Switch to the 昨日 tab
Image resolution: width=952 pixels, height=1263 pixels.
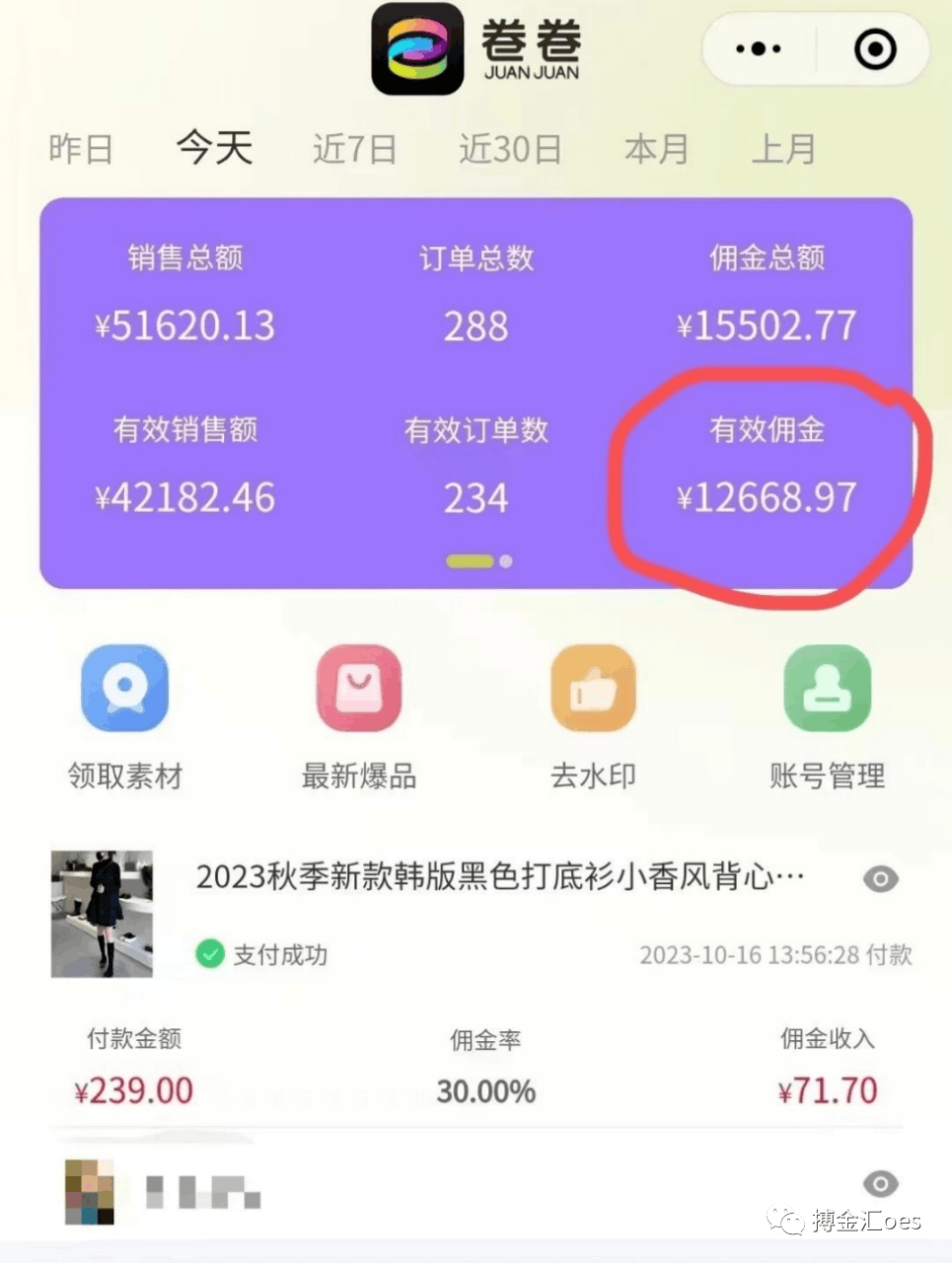coord(81,149)
